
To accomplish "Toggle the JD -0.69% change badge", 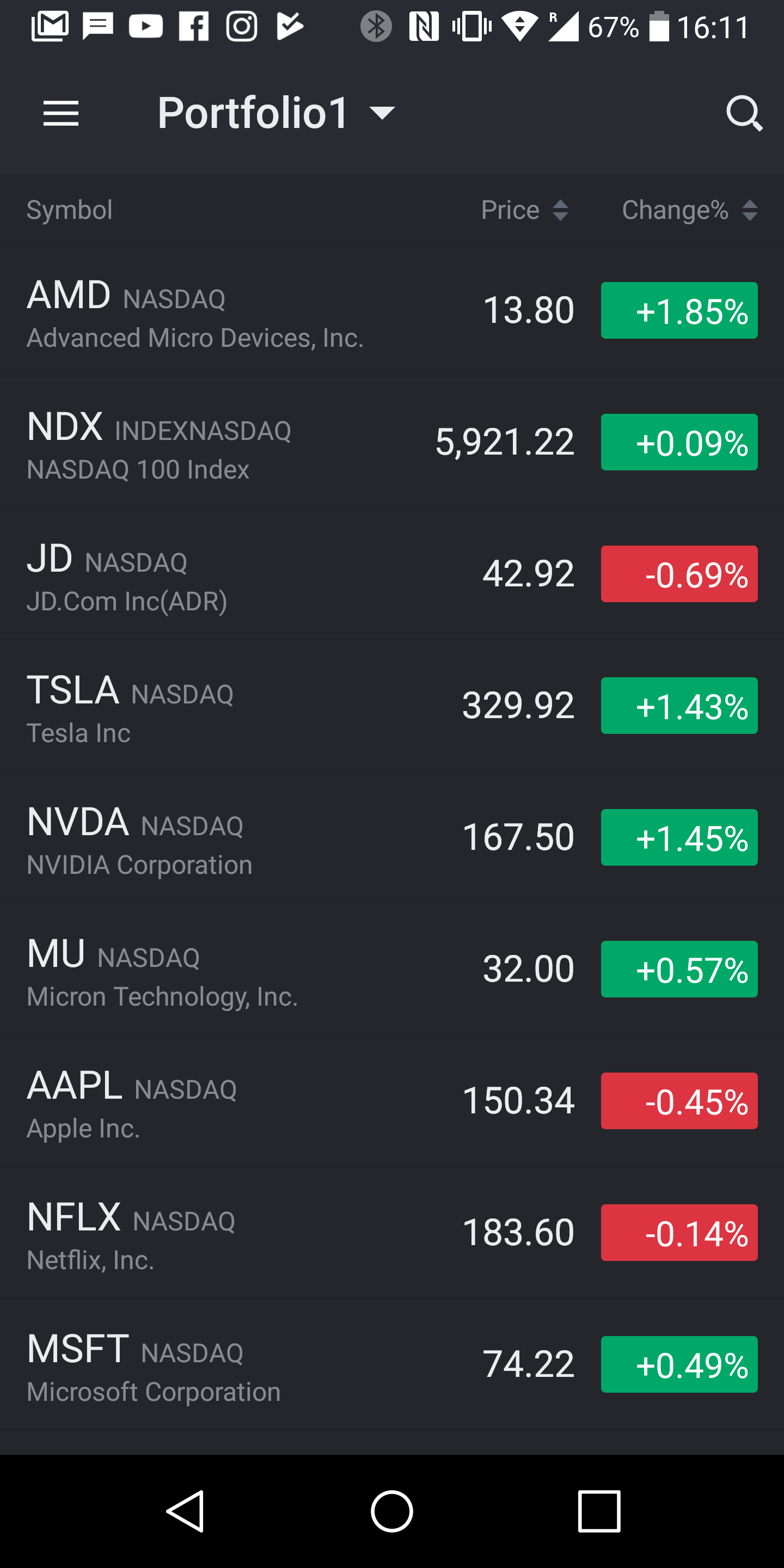I will pos(679,574).
